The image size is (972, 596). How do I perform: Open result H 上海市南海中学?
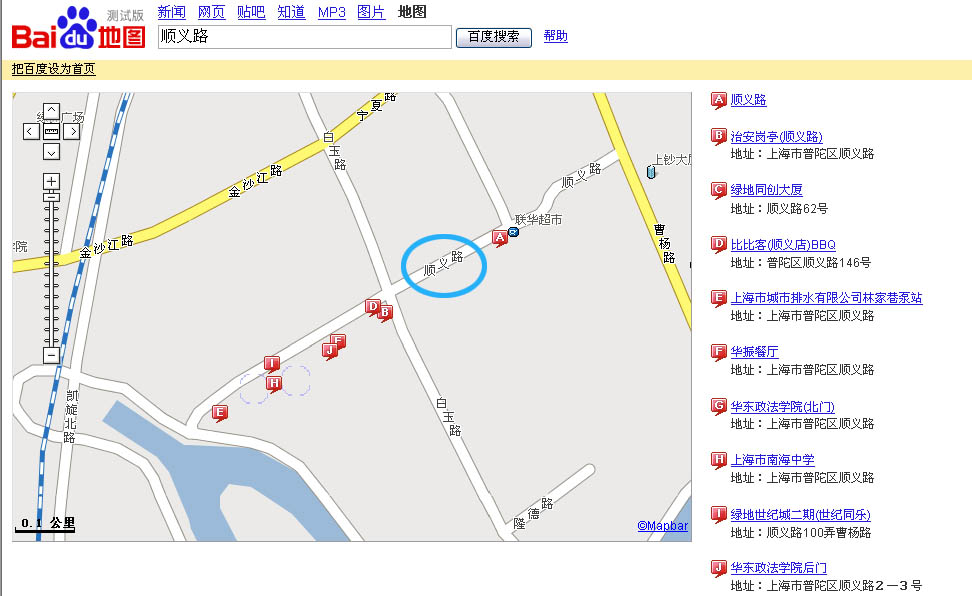coord(772,460)
